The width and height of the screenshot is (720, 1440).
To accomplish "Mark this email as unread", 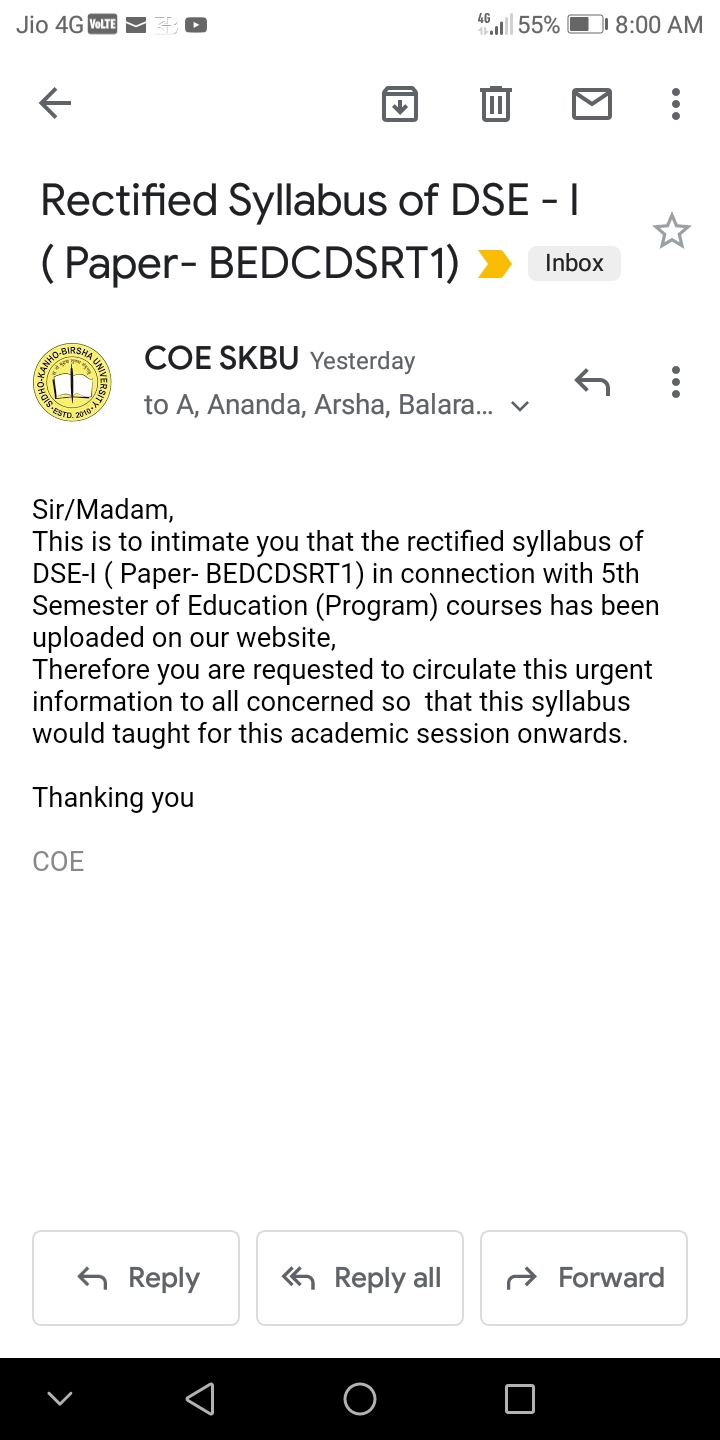I will [591, 103].
